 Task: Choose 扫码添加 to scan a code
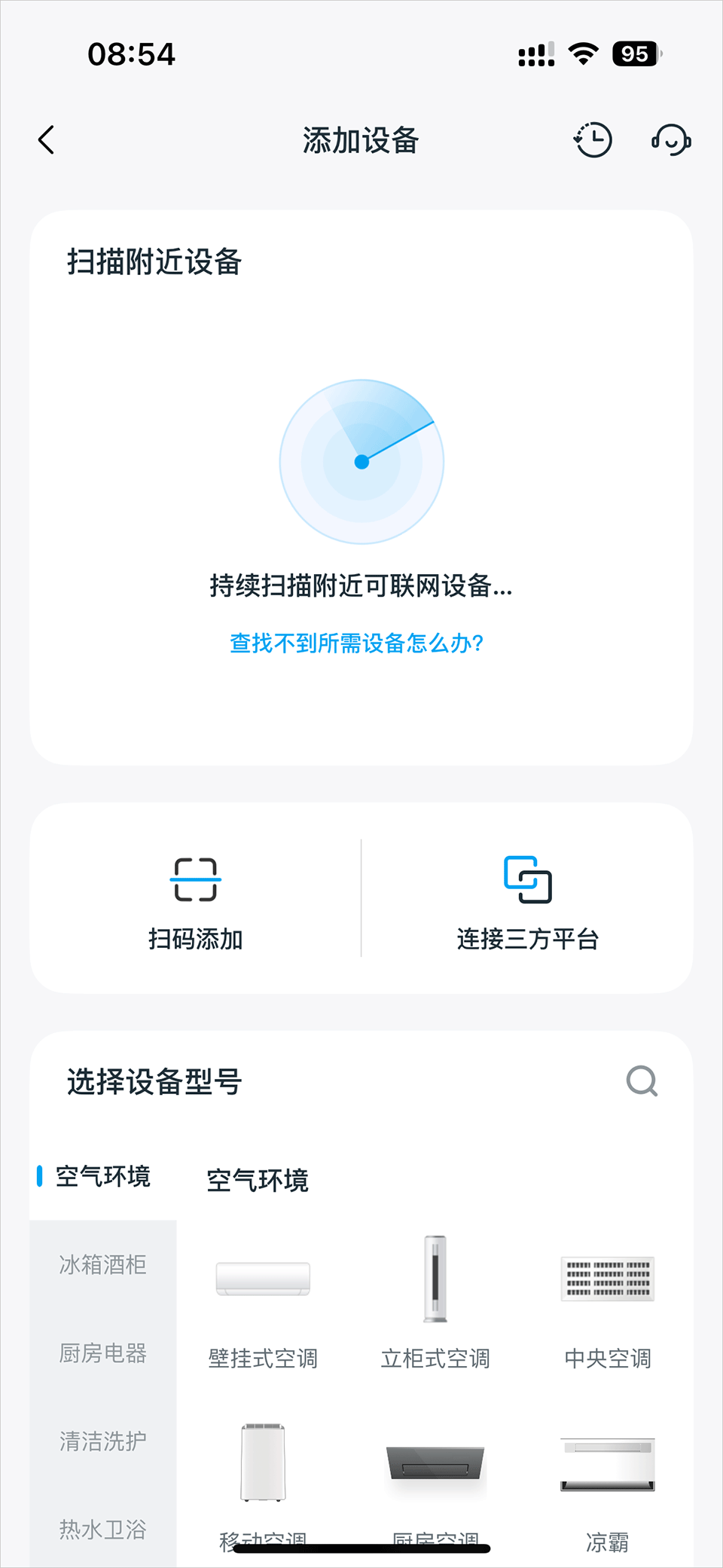195,902
